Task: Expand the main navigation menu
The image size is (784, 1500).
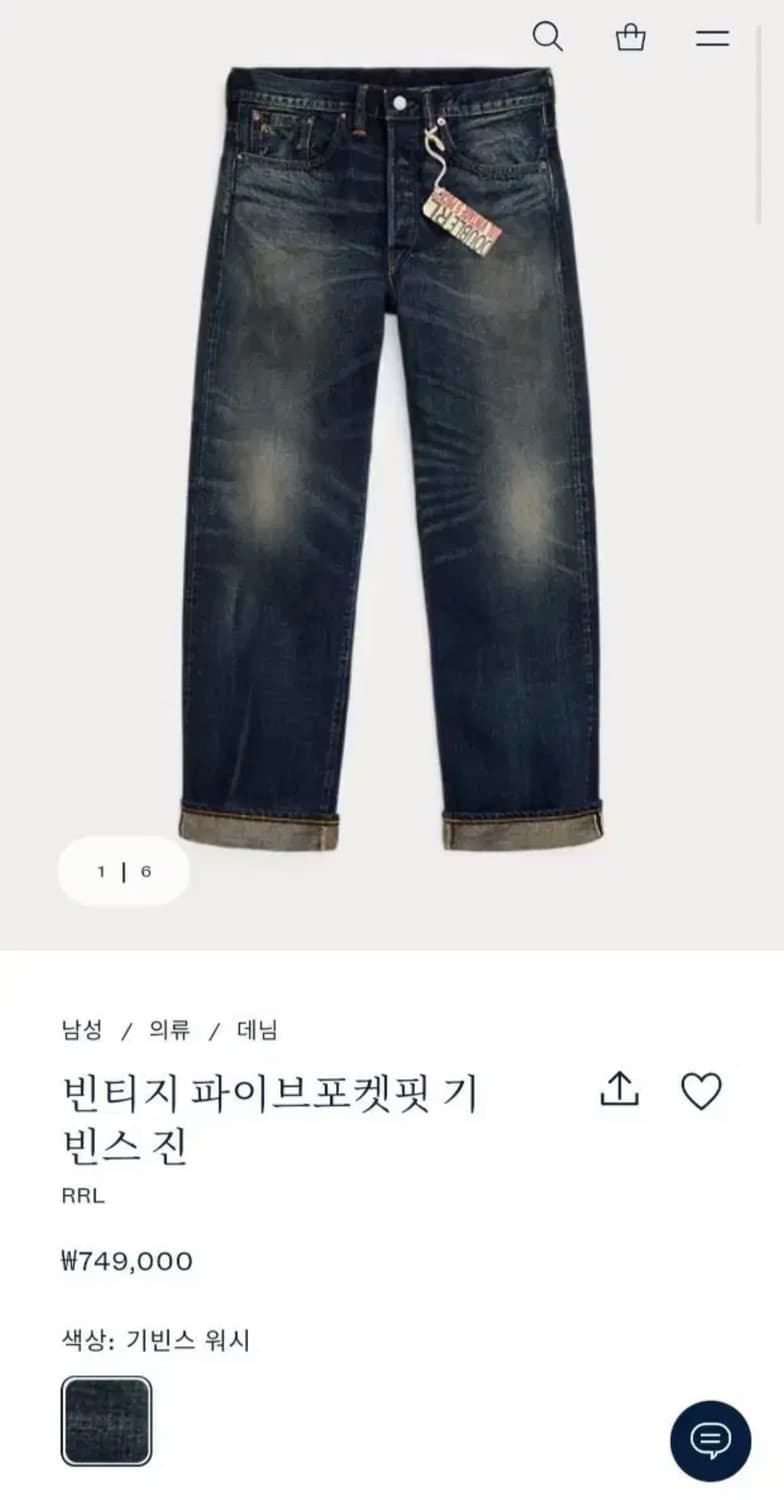Action: pos(712,37)
